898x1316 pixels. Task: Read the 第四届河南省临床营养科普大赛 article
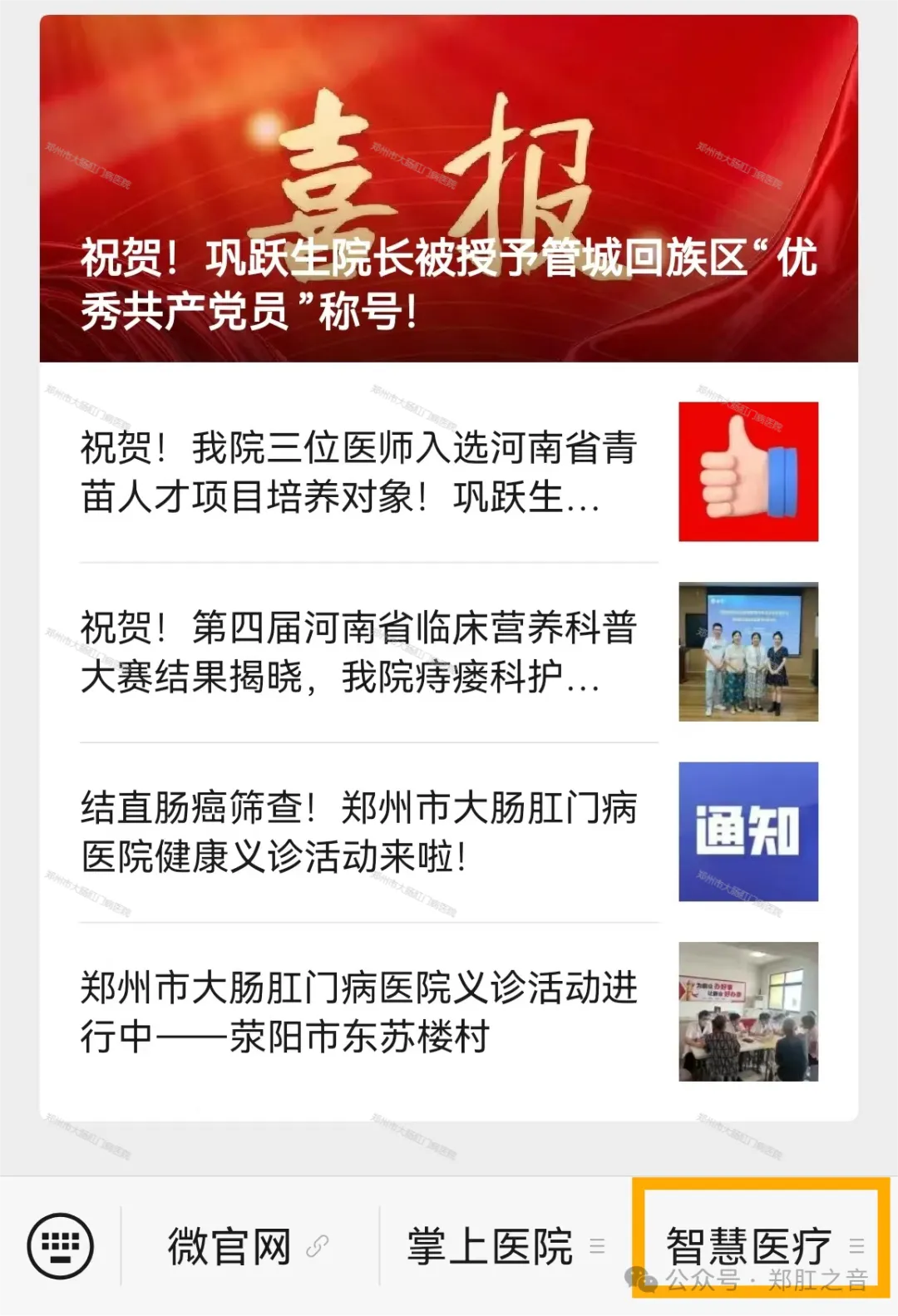coord(359,652)
